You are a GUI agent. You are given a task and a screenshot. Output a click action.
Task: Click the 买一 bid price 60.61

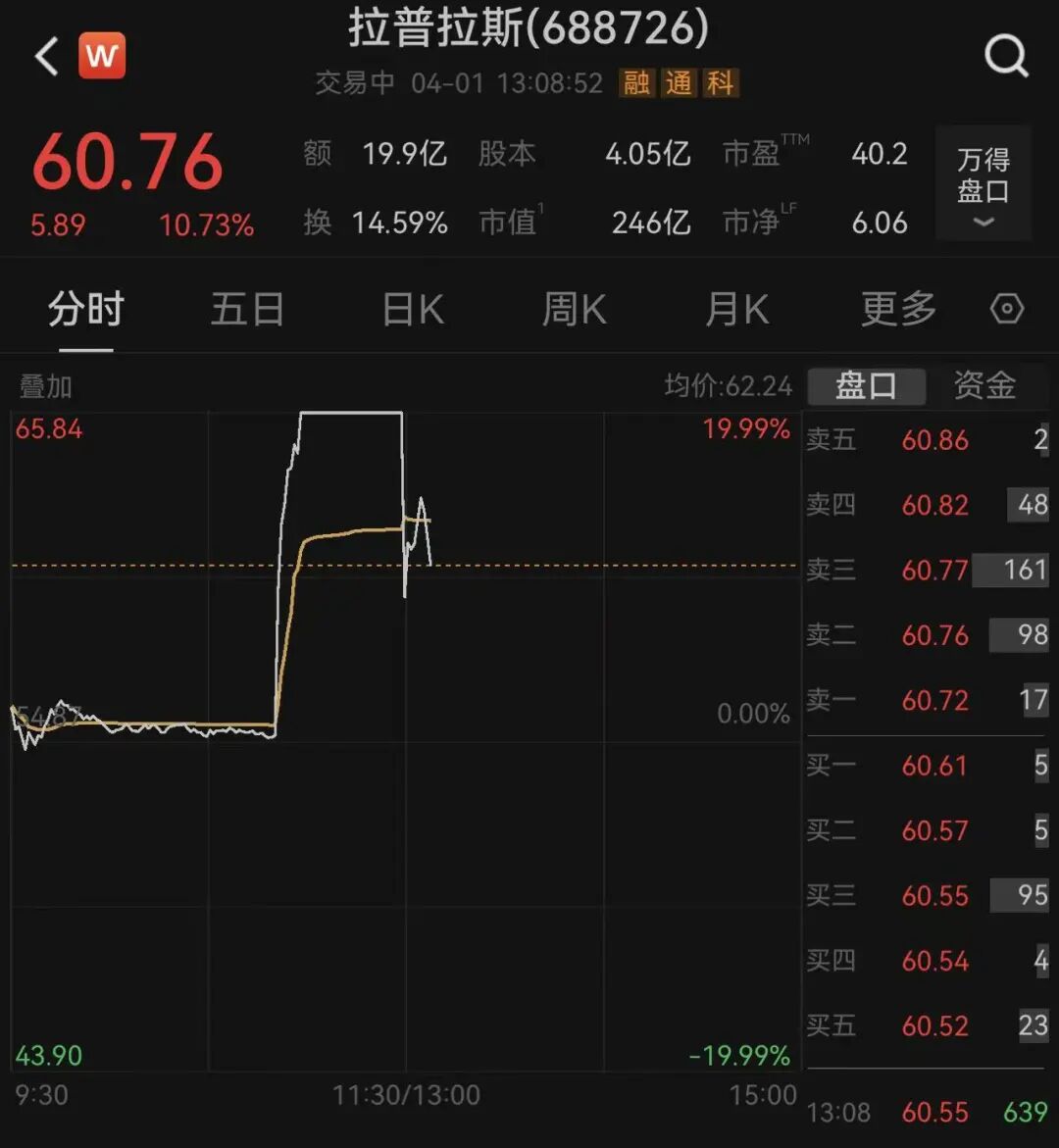934,766
